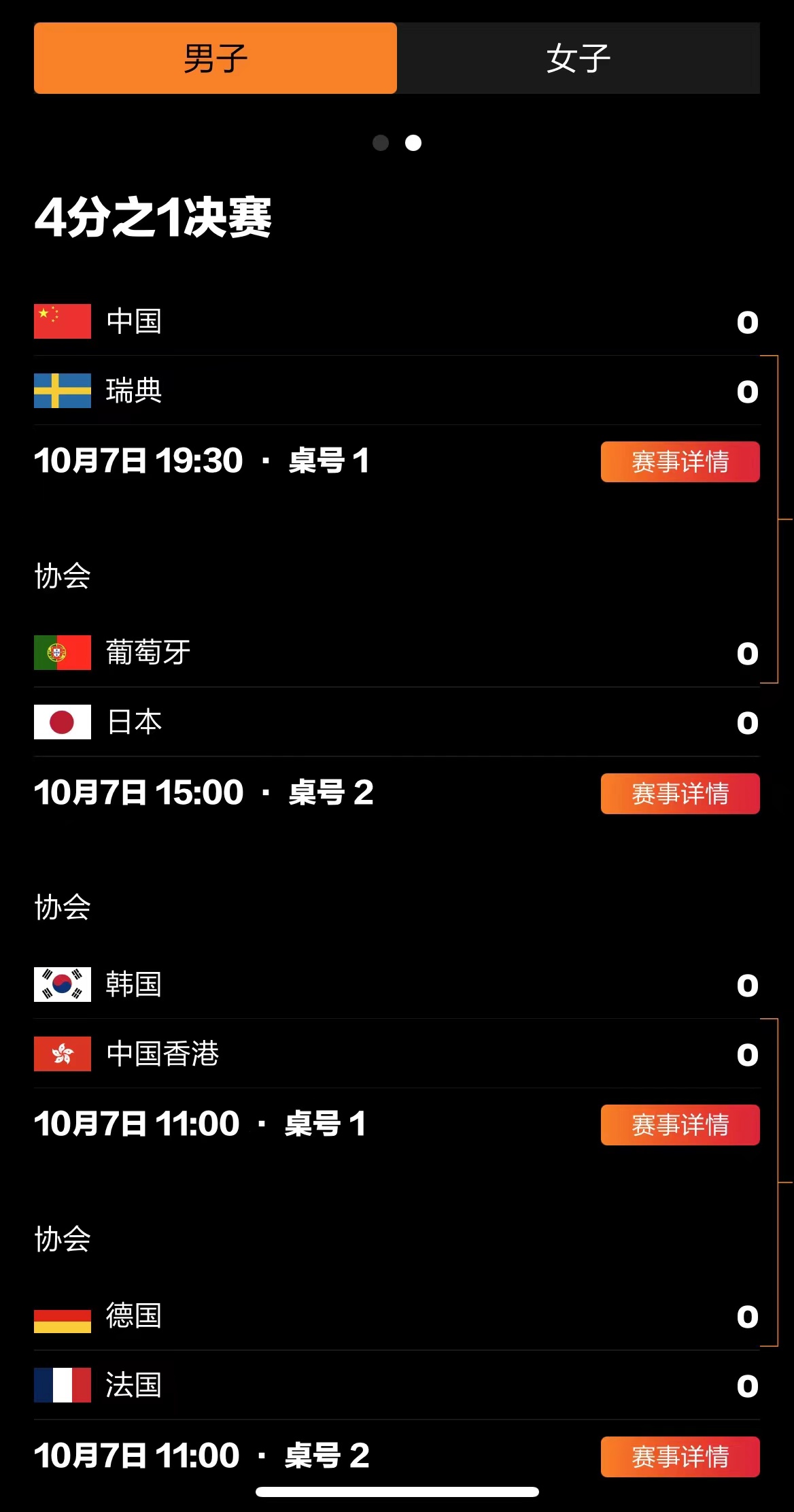
Task: Open 赛事详情 for 葡萄牙 vs 日本
Action: [x=680, y=794]
